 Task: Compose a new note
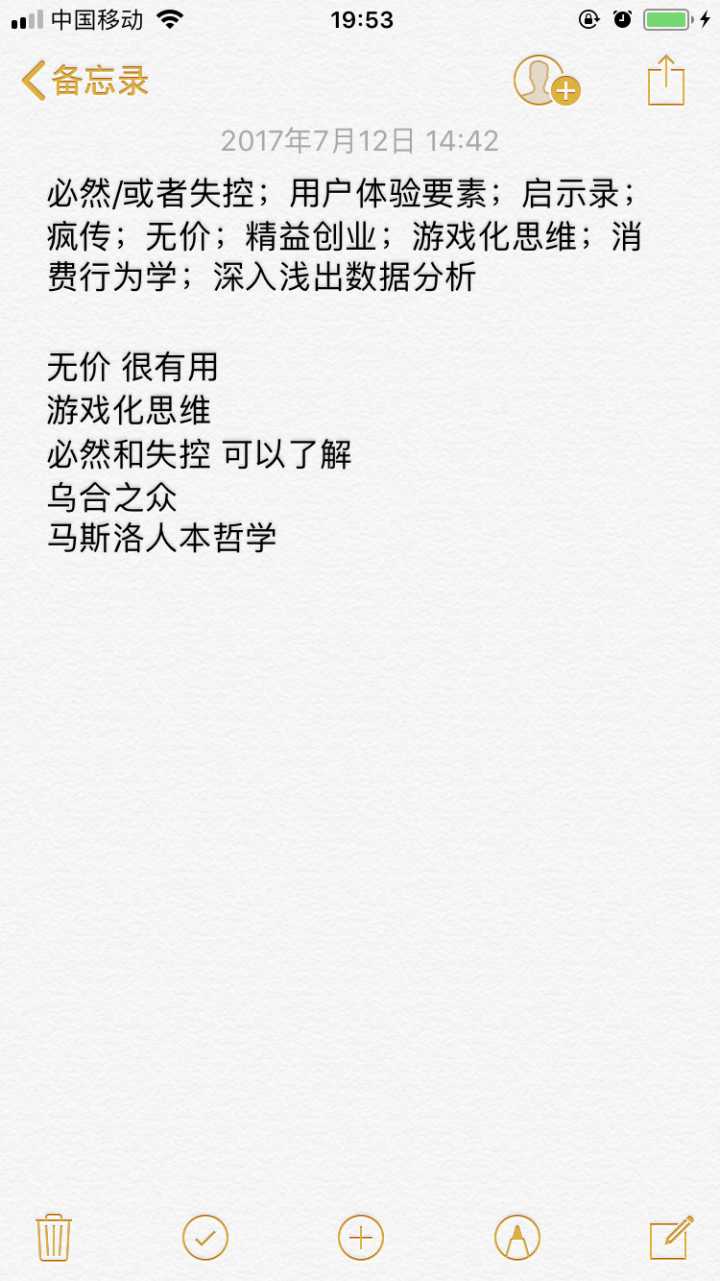671,1237
